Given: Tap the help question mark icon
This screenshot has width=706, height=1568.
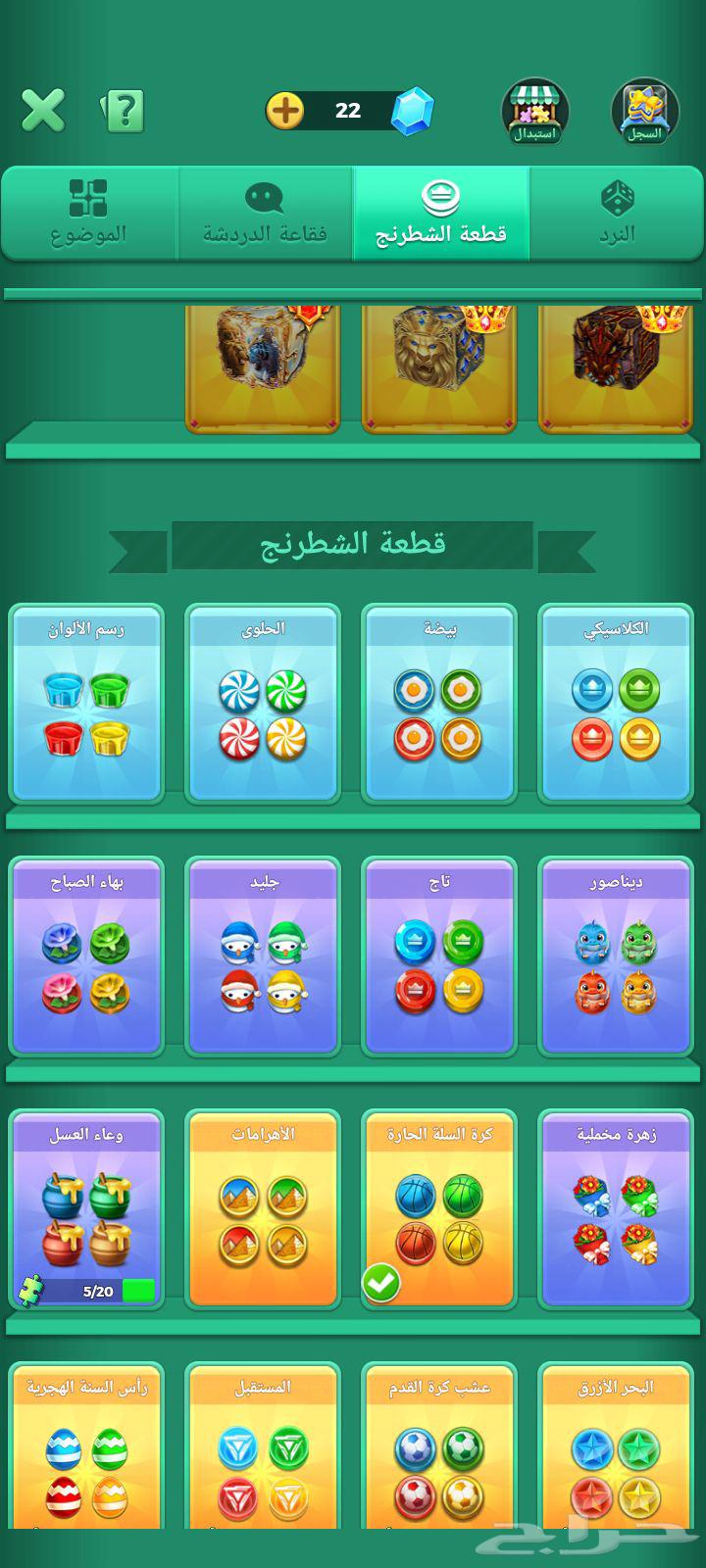Looking at the screenshot, I should [123, 111].
